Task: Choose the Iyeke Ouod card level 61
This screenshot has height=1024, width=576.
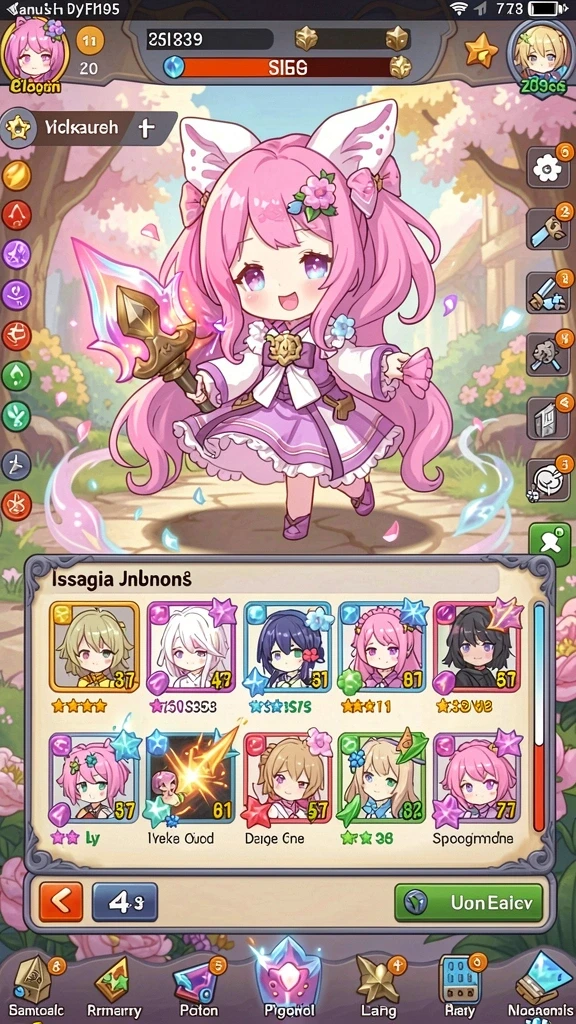Action: pos(190,777)
